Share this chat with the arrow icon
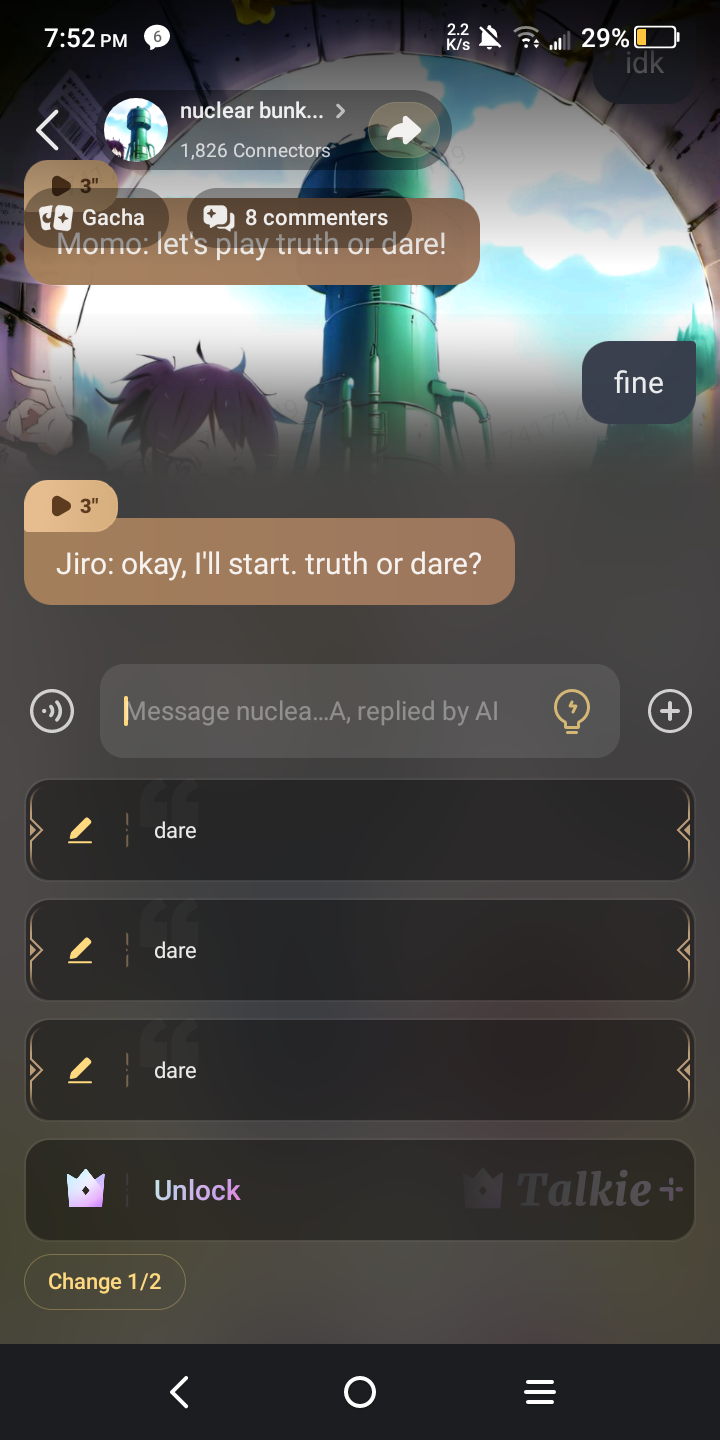Image resolution: width=720 pixels, height=1440 pixels. (x=404, y=131)
